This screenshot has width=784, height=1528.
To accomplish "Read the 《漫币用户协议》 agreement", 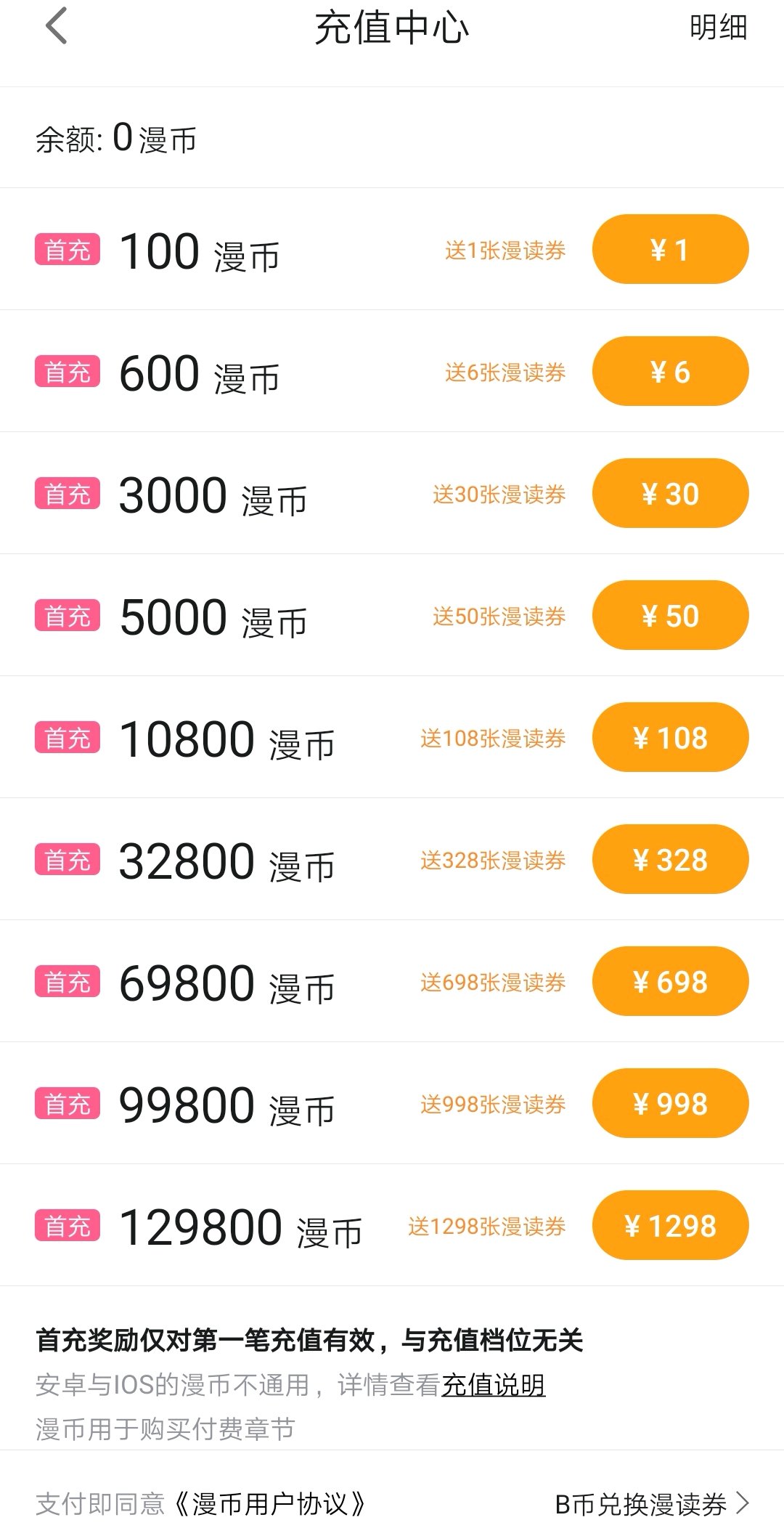I will [269, 1503].
